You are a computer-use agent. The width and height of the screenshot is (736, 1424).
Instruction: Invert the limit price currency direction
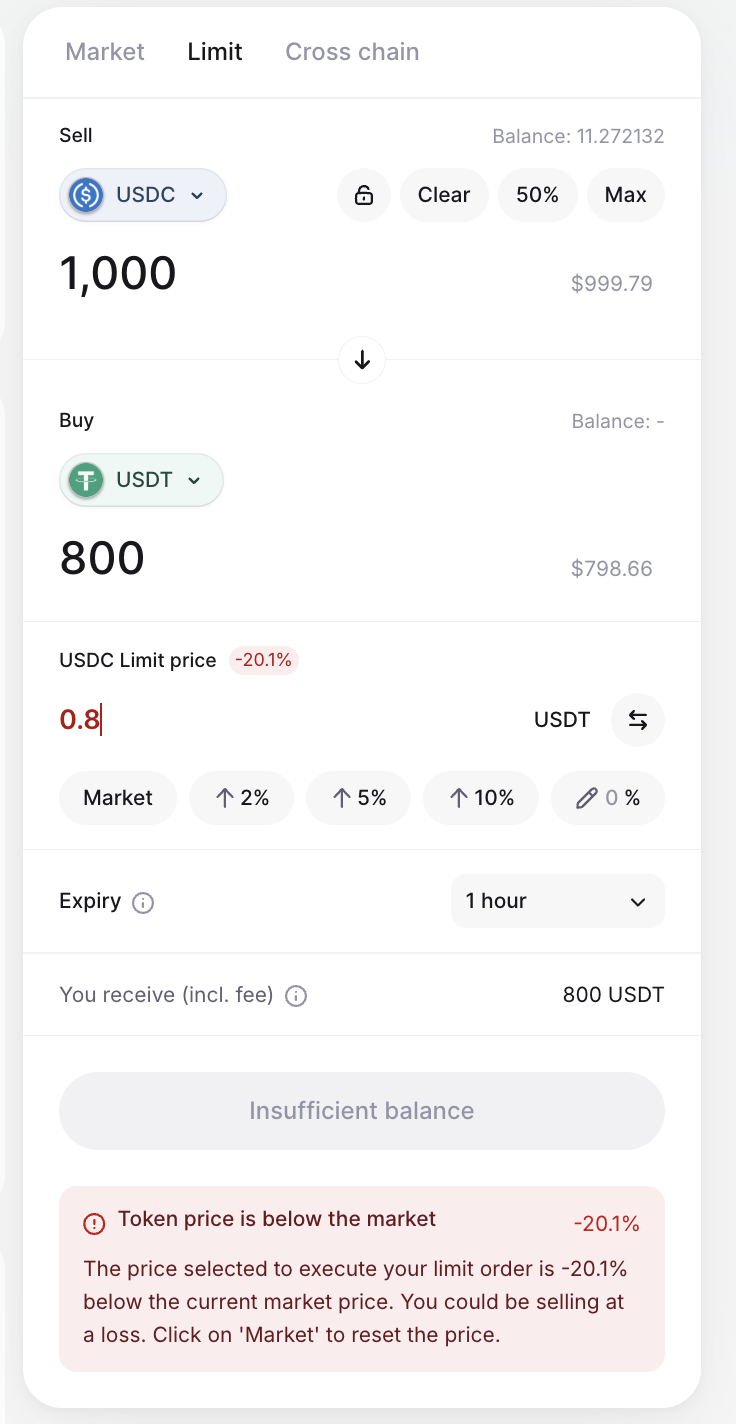(x=638, y=720)
